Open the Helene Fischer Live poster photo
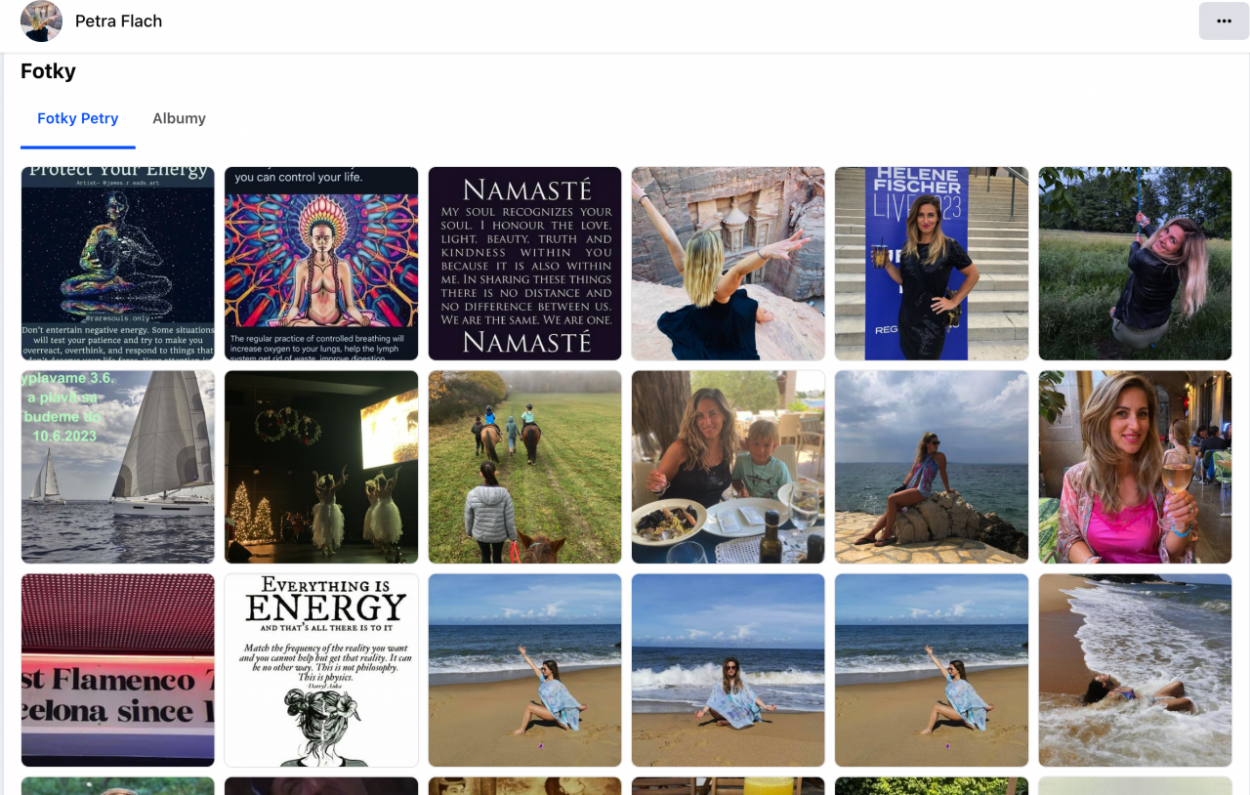The image size is (1250, 795). [x=931, y=263]
